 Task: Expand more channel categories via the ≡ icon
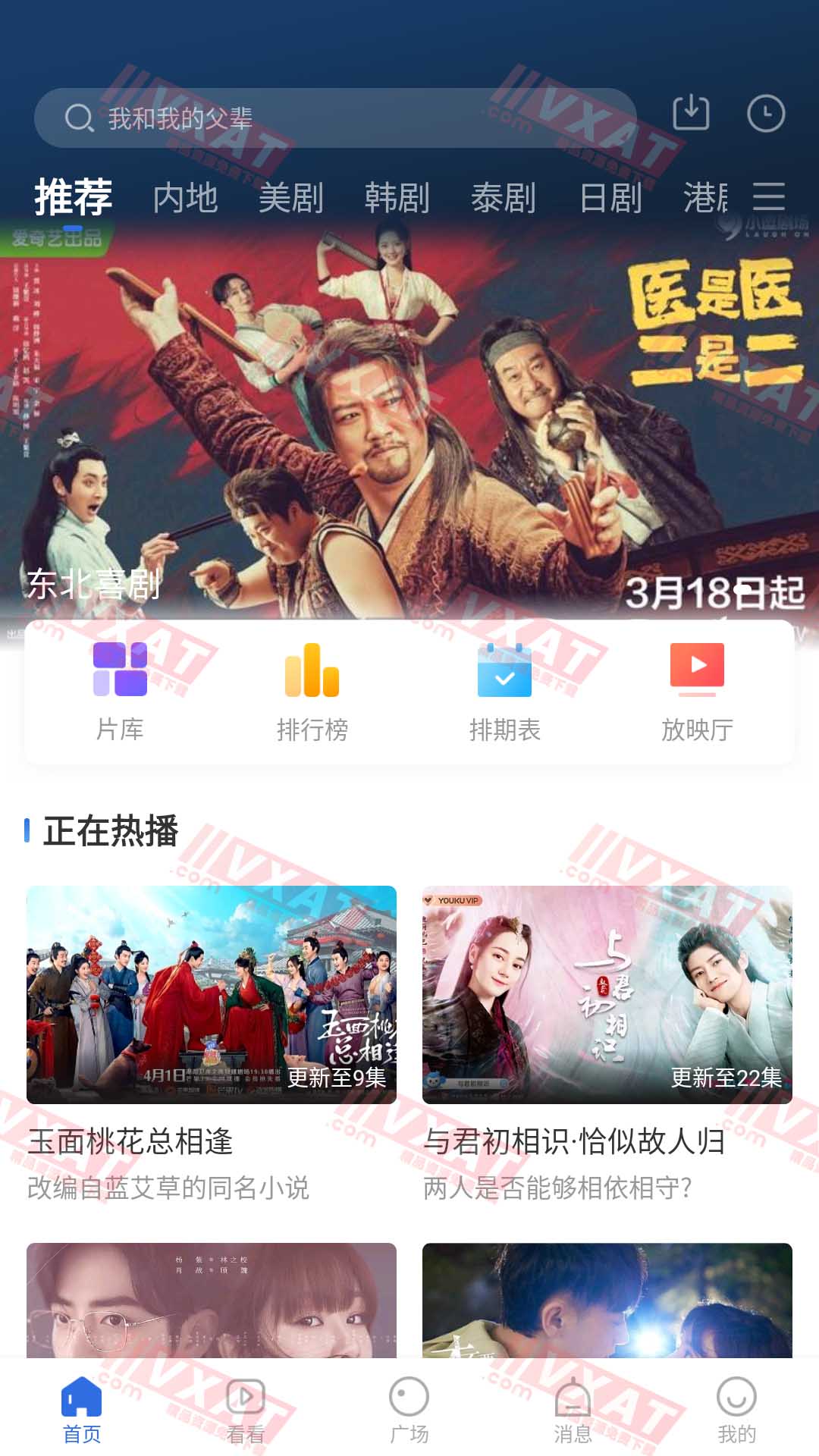[x=771, y=197]
